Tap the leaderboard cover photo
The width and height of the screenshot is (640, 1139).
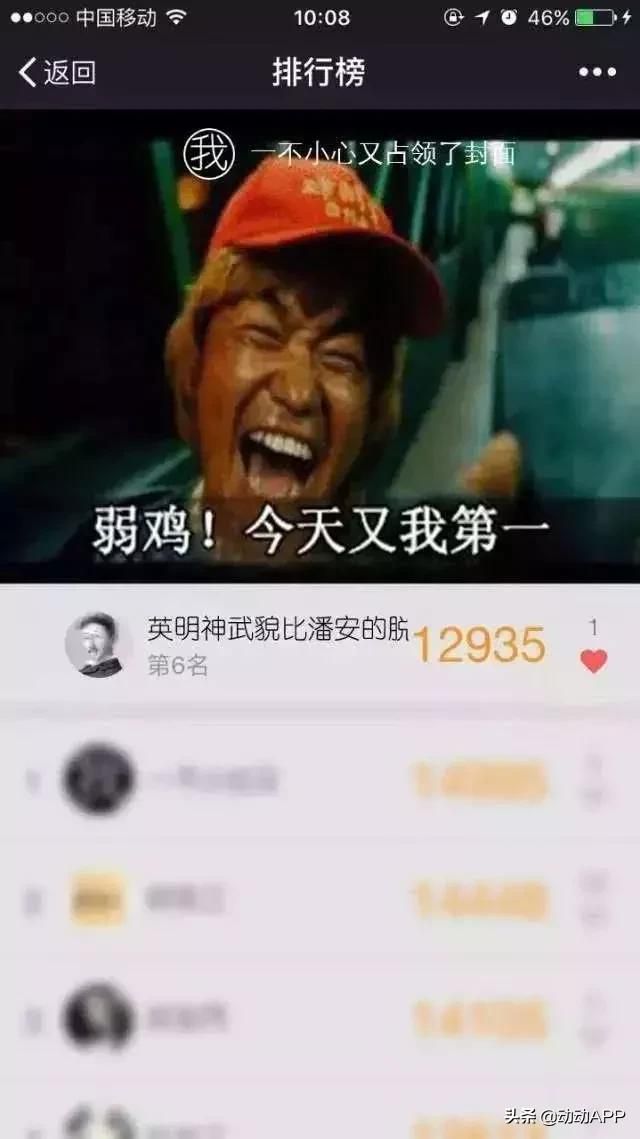pyautogui.click(x=320, y=346)
